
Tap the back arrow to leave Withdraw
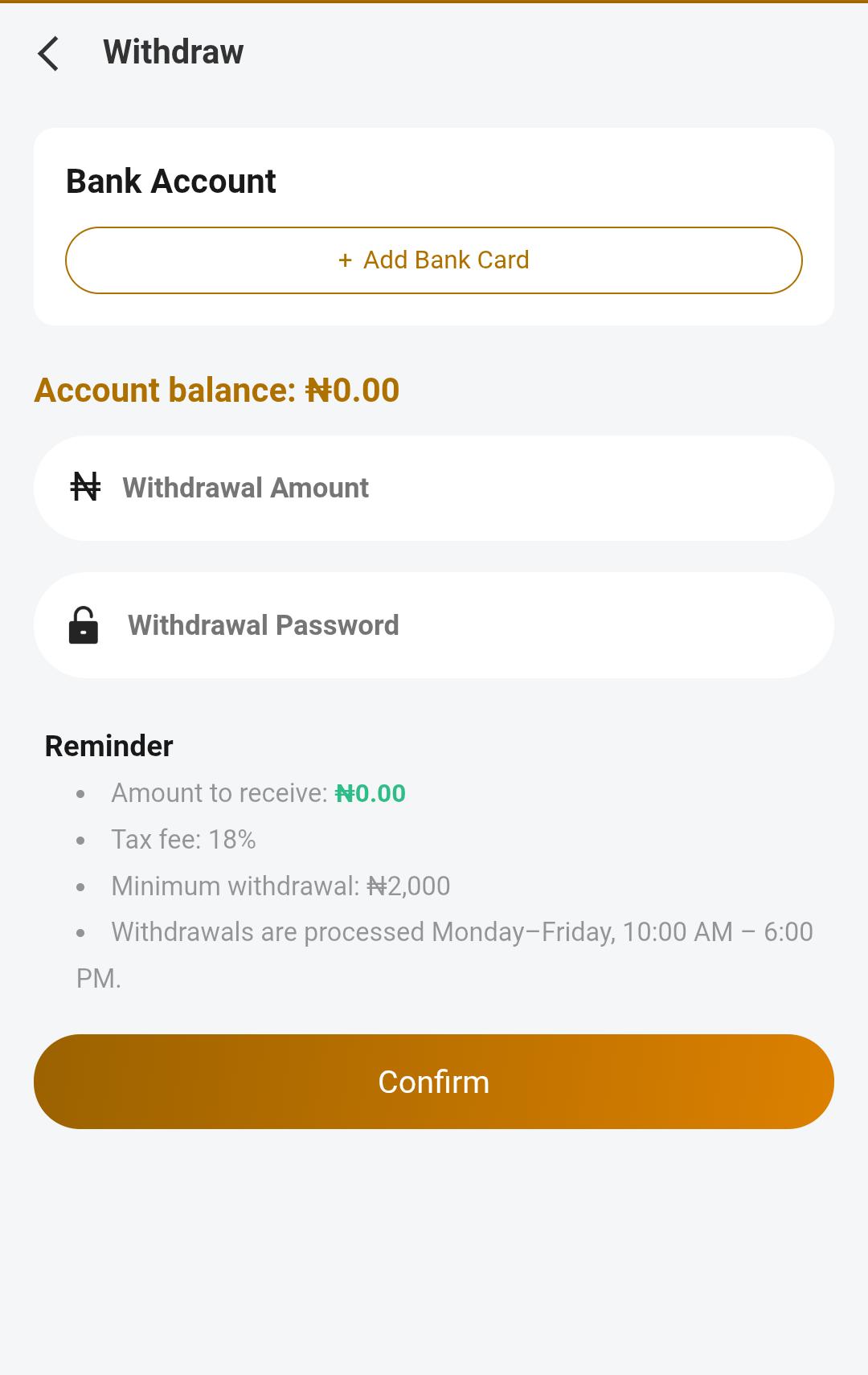point(48,53)
